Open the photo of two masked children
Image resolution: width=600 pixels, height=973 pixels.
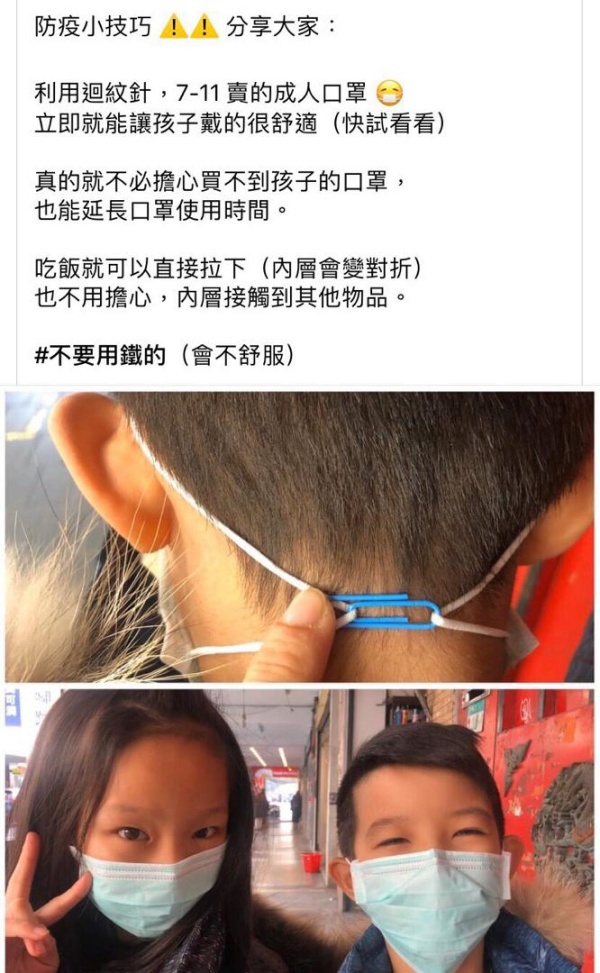click(x=299, y=830)
